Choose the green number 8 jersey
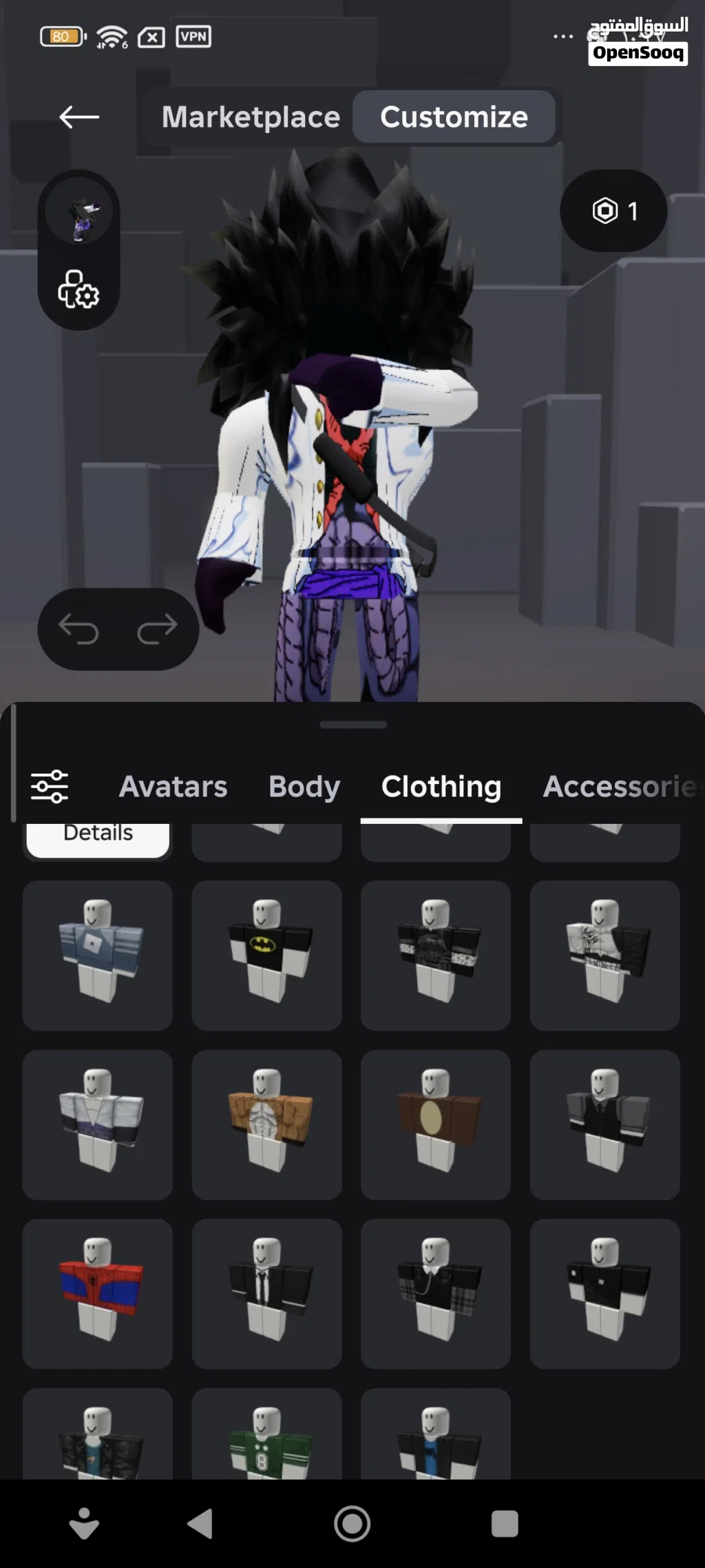The width and height of the screenshot is (705, 1568). 266,1436
